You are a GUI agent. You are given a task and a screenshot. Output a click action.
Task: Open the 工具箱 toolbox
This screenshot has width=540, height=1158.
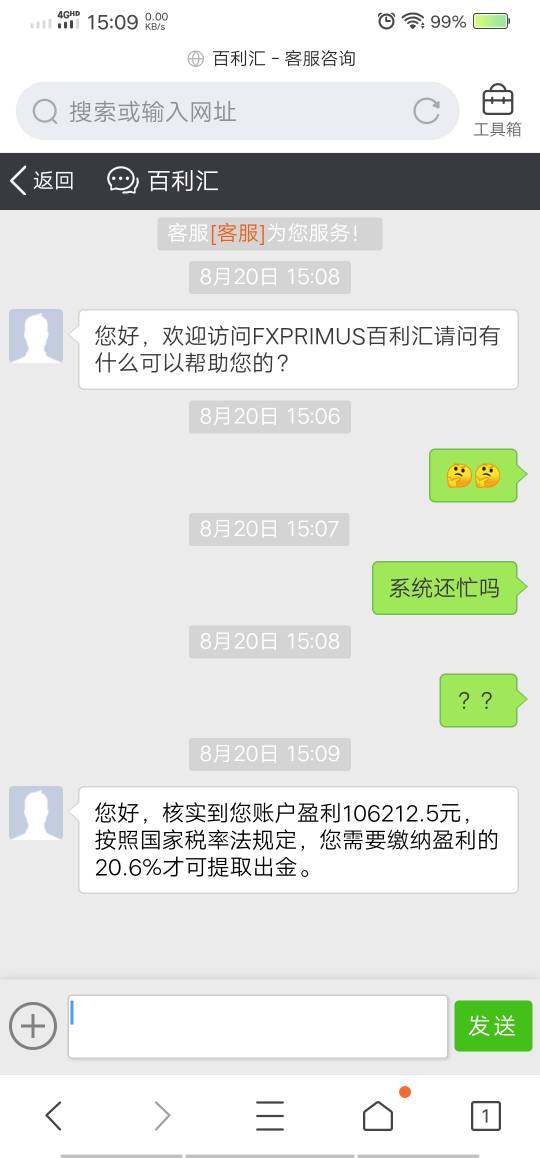tap(497, 111)
